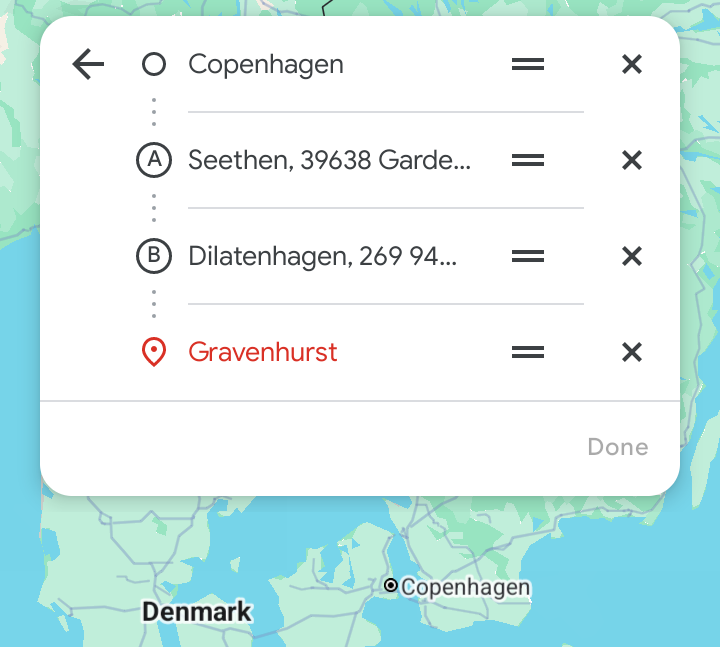Tap the reorder handle beside Seethen
This screenshot has height=647, width=720.
coord(528,160)
